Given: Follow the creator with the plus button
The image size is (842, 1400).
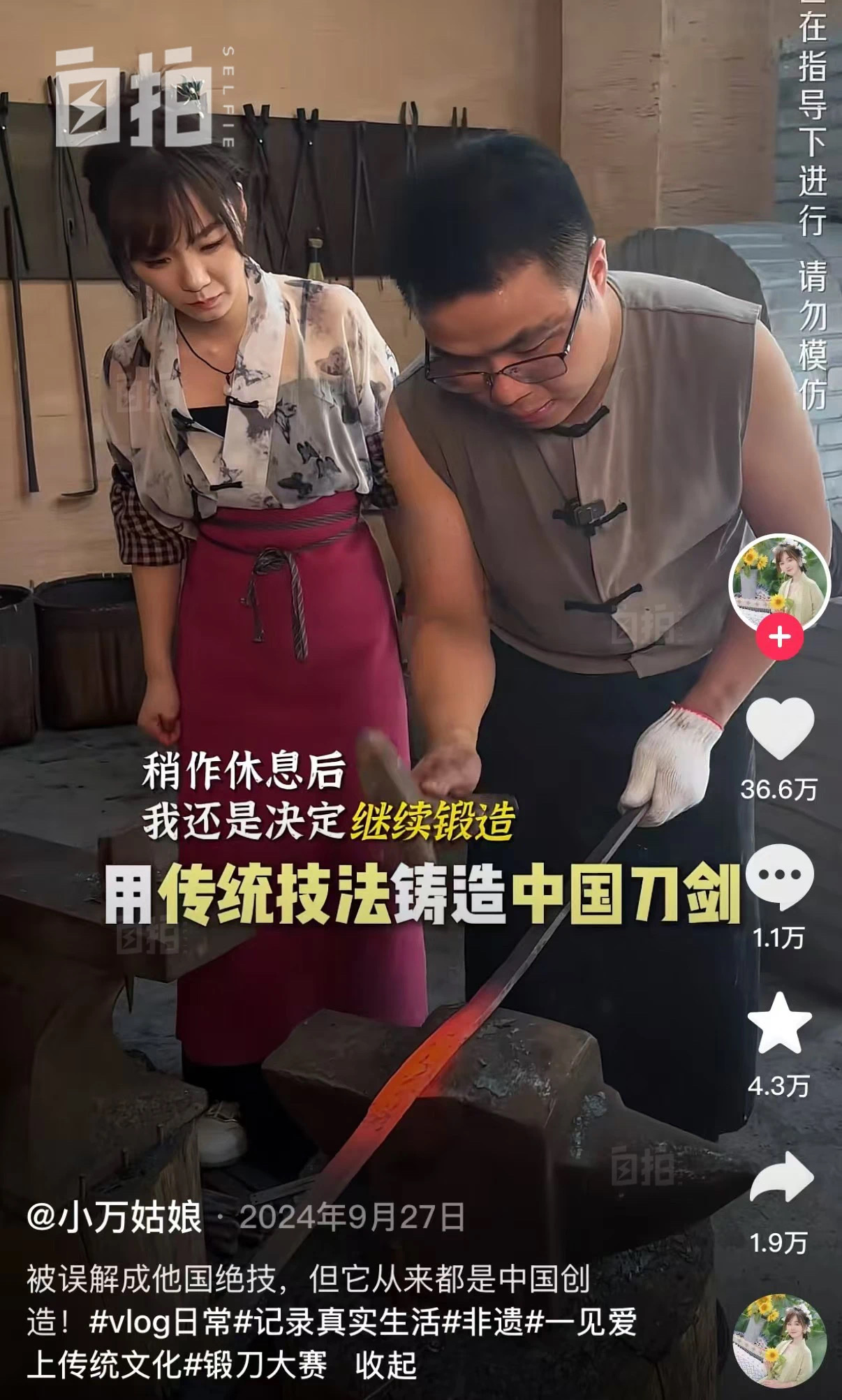Looking at the screenshot, I should [779, 638].
